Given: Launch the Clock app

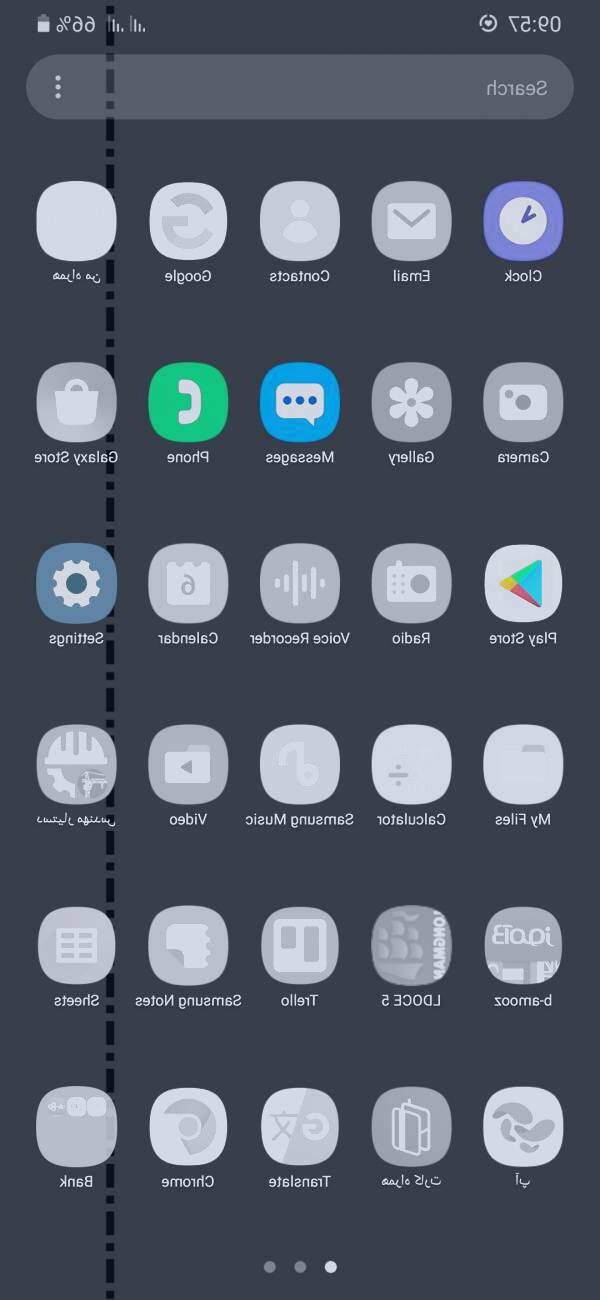Looking at the screenshot, I should click(x=523, y=222).
